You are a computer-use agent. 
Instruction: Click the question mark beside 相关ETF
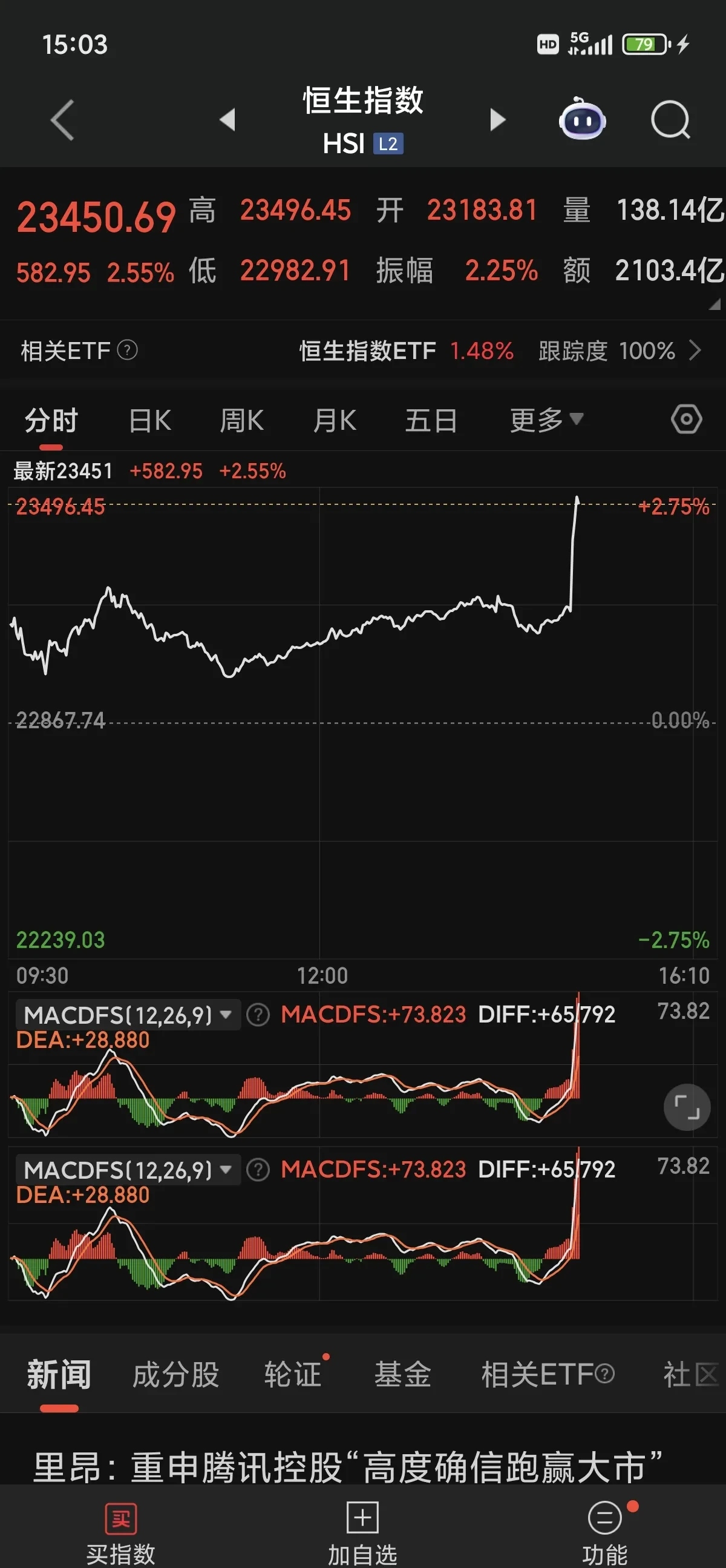127,350
